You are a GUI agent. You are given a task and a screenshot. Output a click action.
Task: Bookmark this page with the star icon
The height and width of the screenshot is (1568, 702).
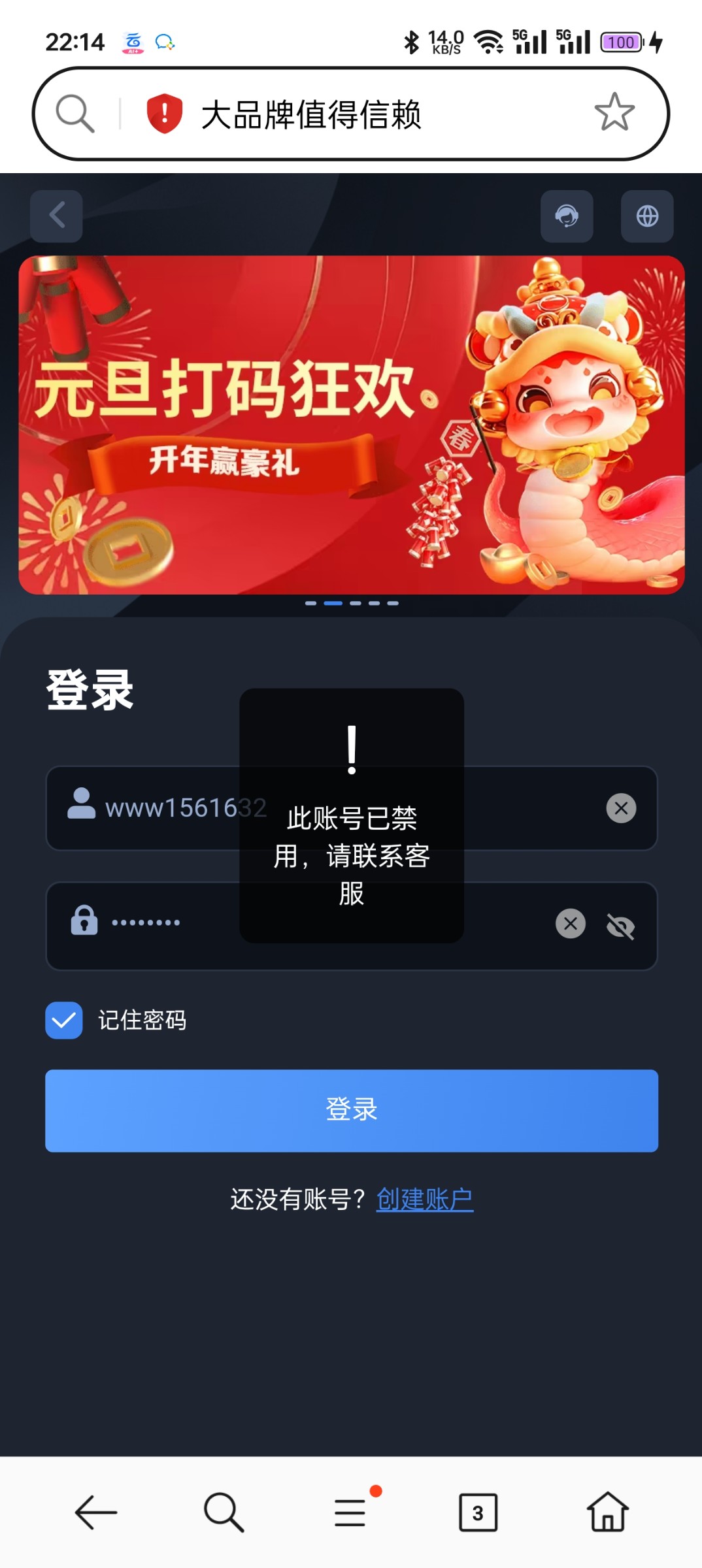click(x=614, y=112)
